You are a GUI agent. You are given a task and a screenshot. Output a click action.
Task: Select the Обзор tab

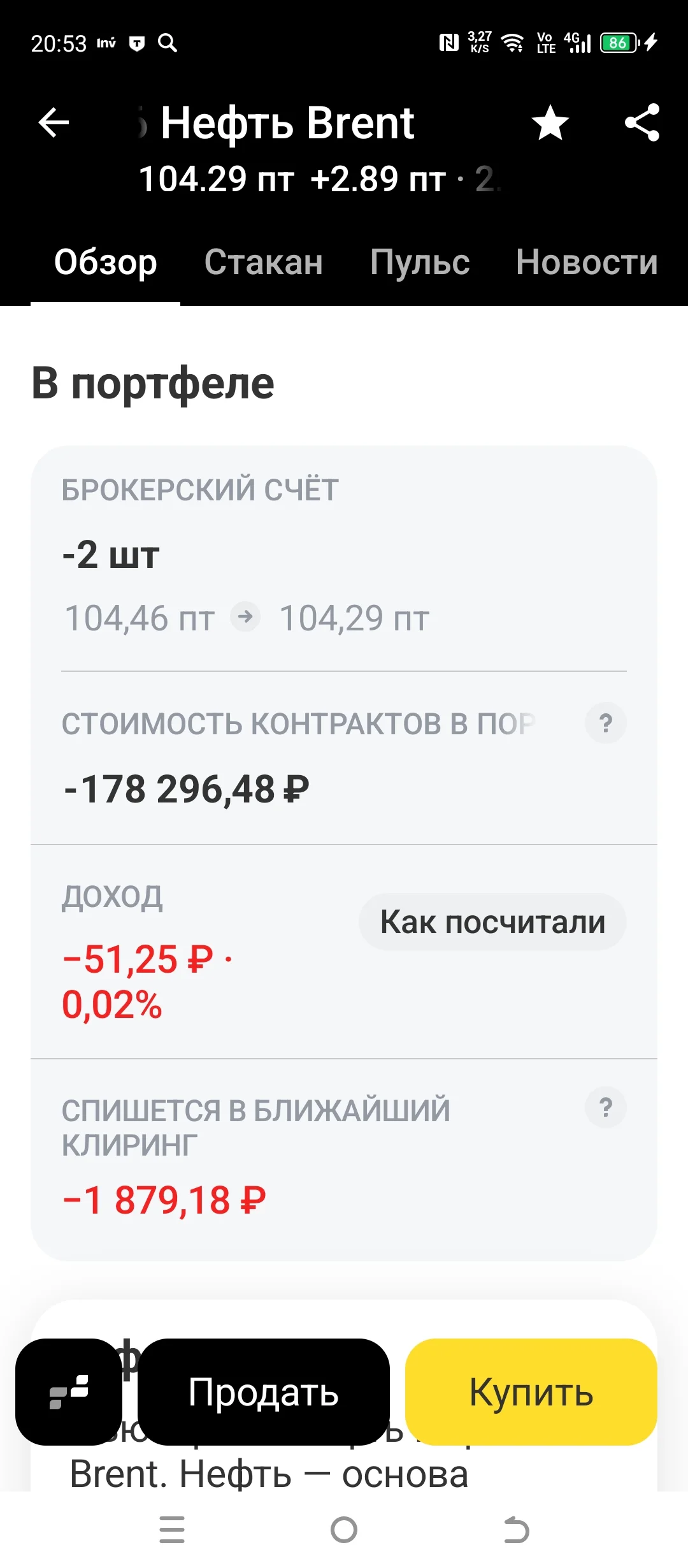(105, 262)
